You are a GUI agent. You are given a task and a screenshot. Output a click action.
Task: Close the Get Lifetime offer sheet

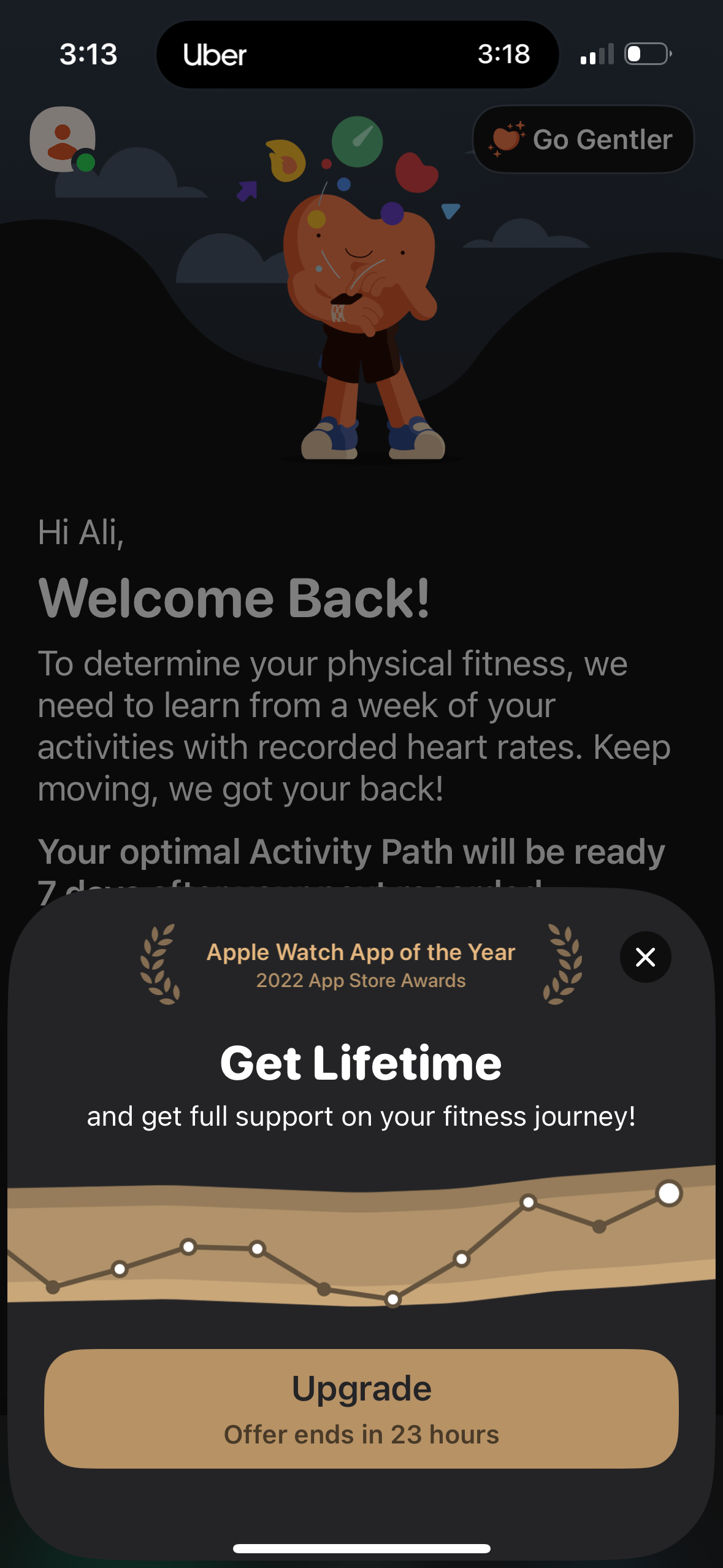click(x=645, y=957)
